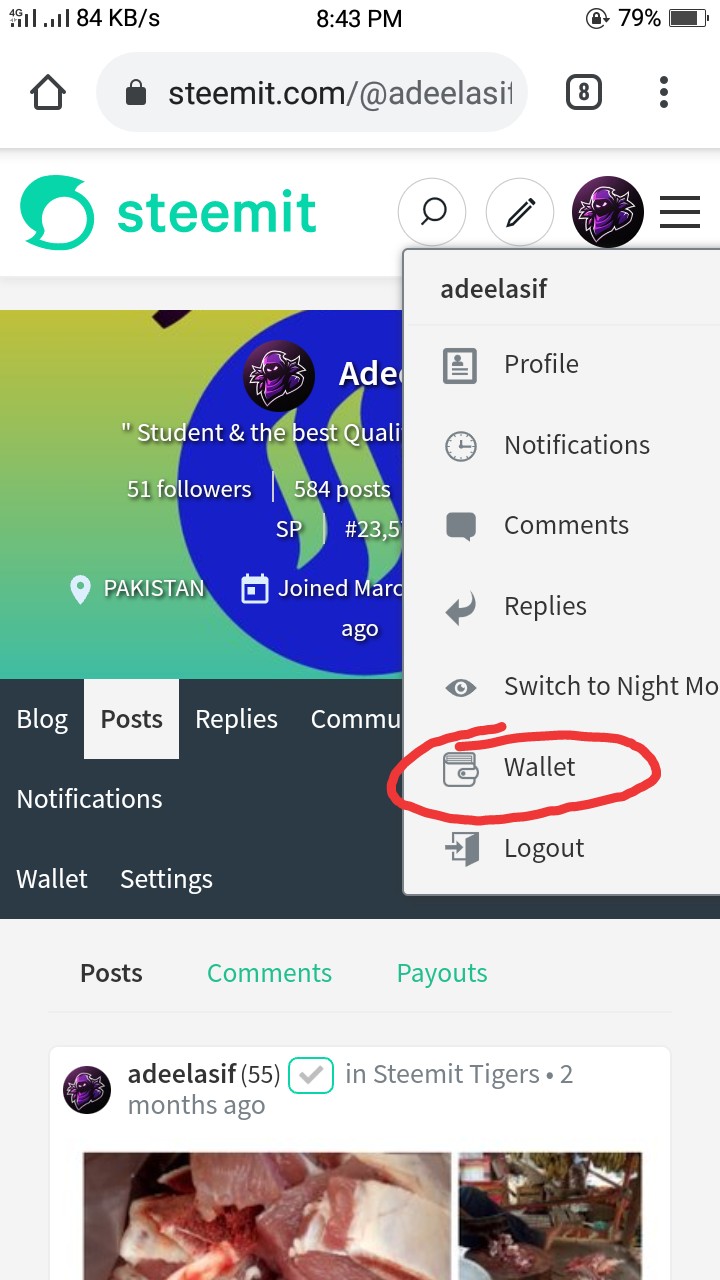Show the Payouts sub-tab
Viewport: 720px width, 1280px height.
pyautogui.click(x=442, y=973)
